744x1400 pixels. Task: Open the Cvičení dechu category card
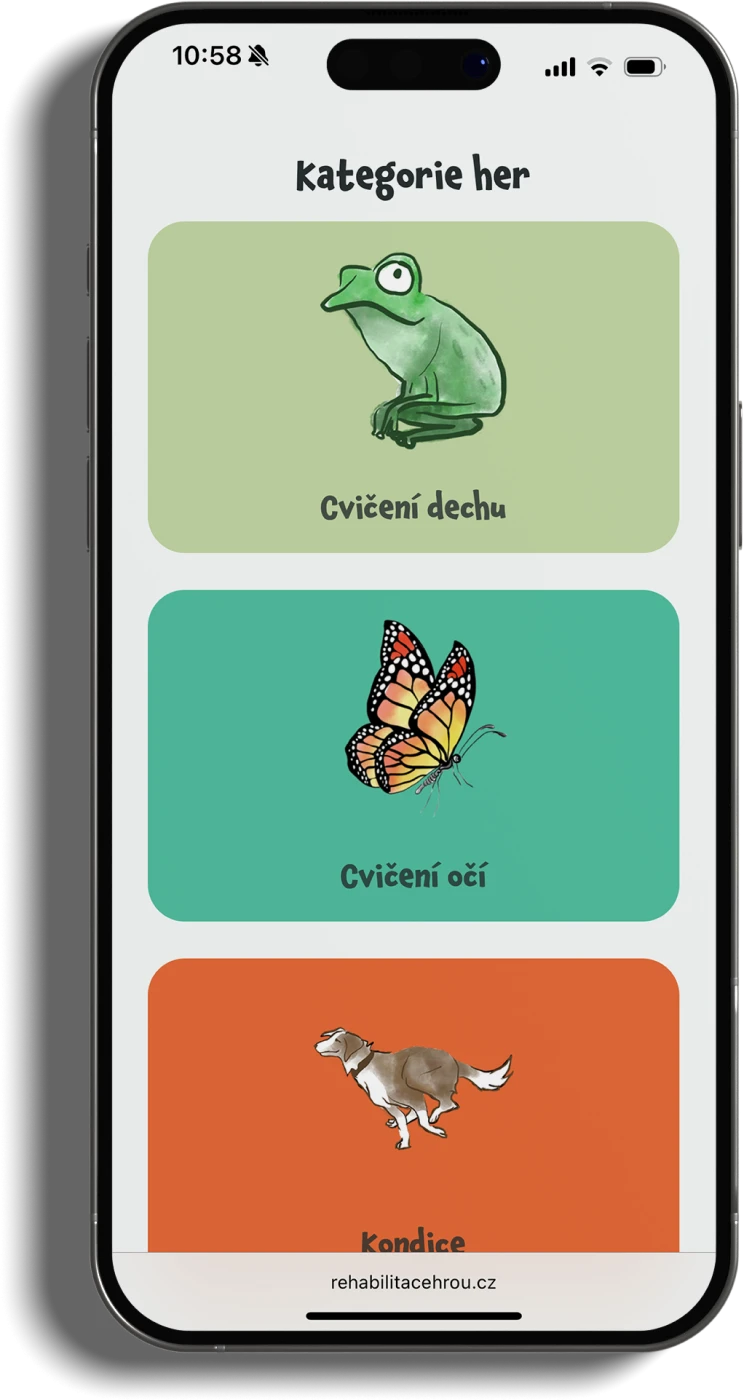click(x=413, y=387)
